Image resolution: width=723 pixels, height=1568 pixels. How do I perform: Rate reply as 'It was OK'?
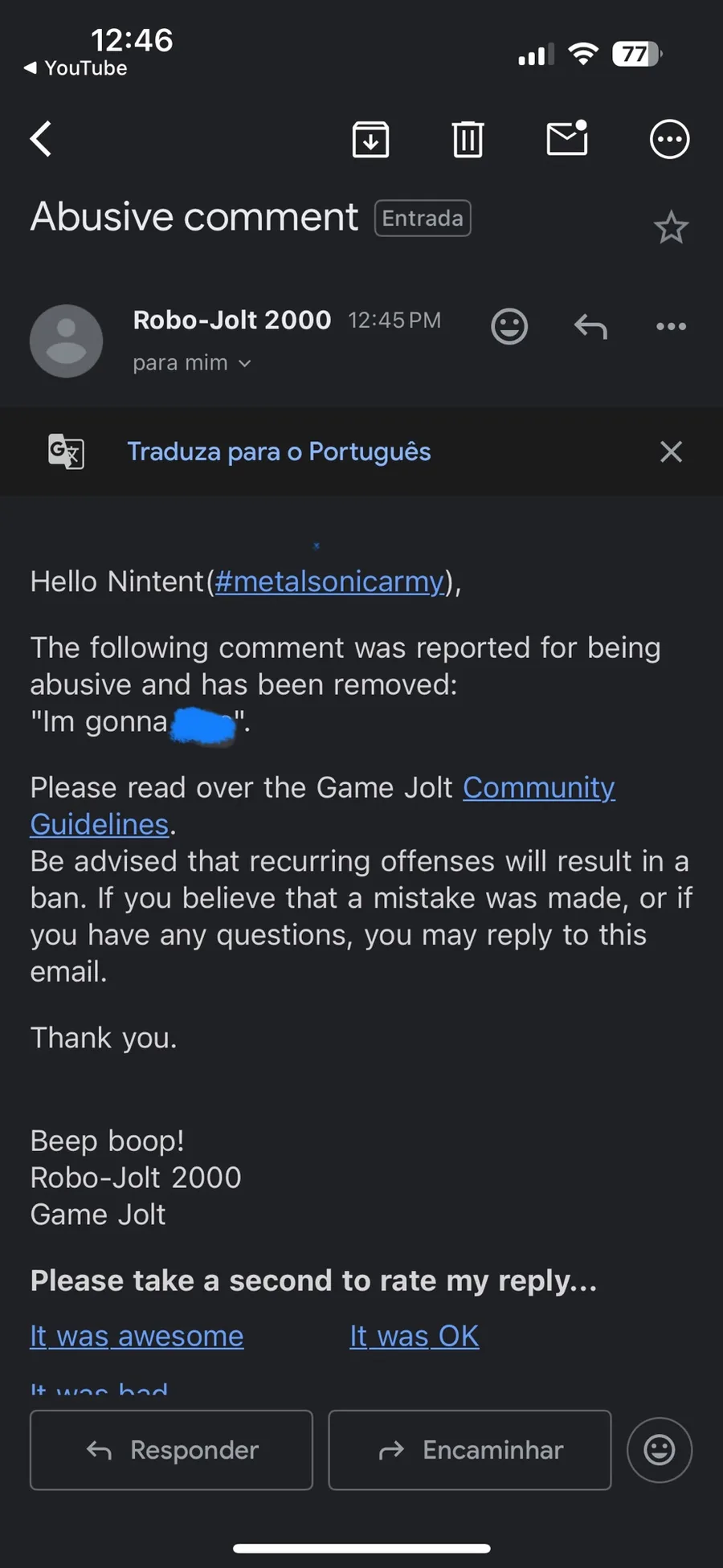coord(414,1336)
